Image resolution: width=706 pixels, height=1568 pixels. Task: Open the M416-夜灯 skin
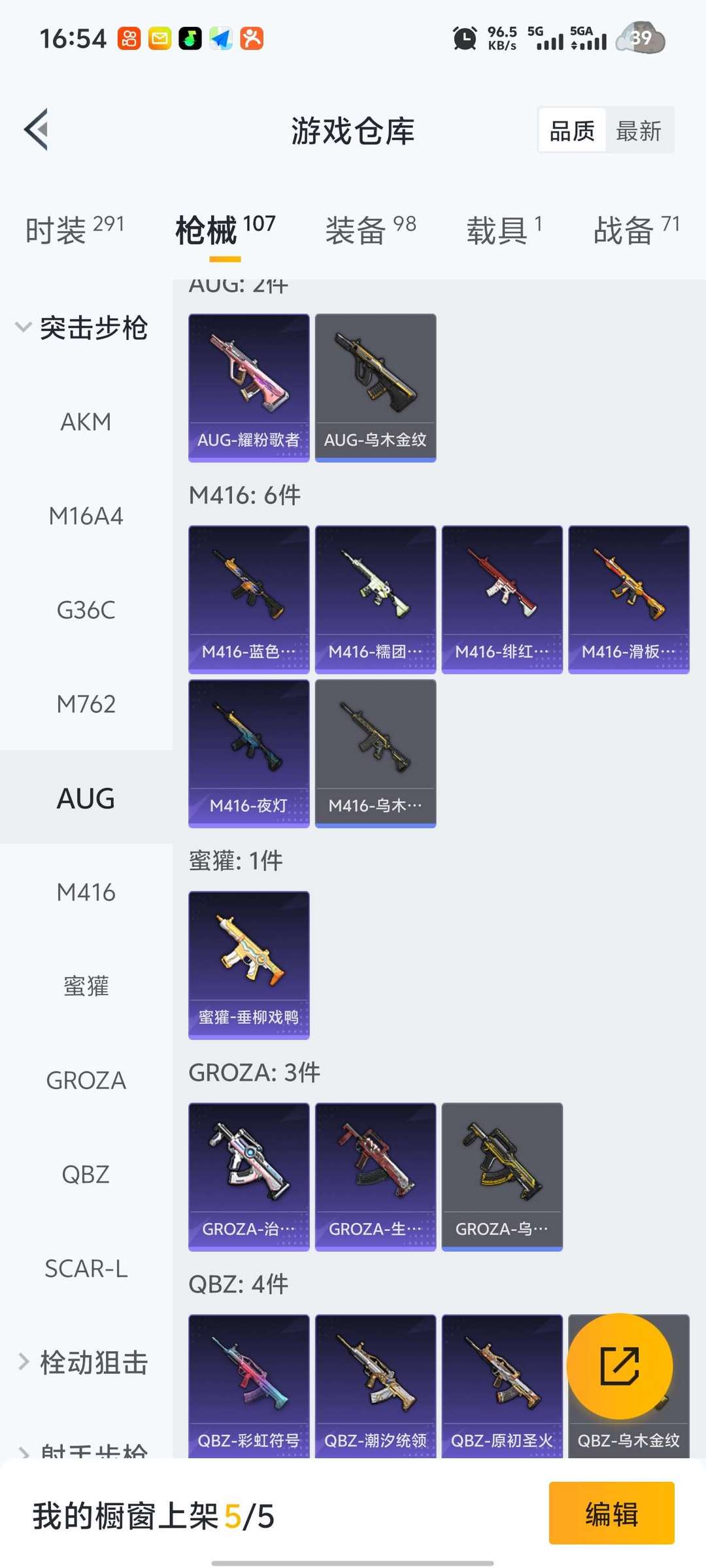[x=248, y=753]
